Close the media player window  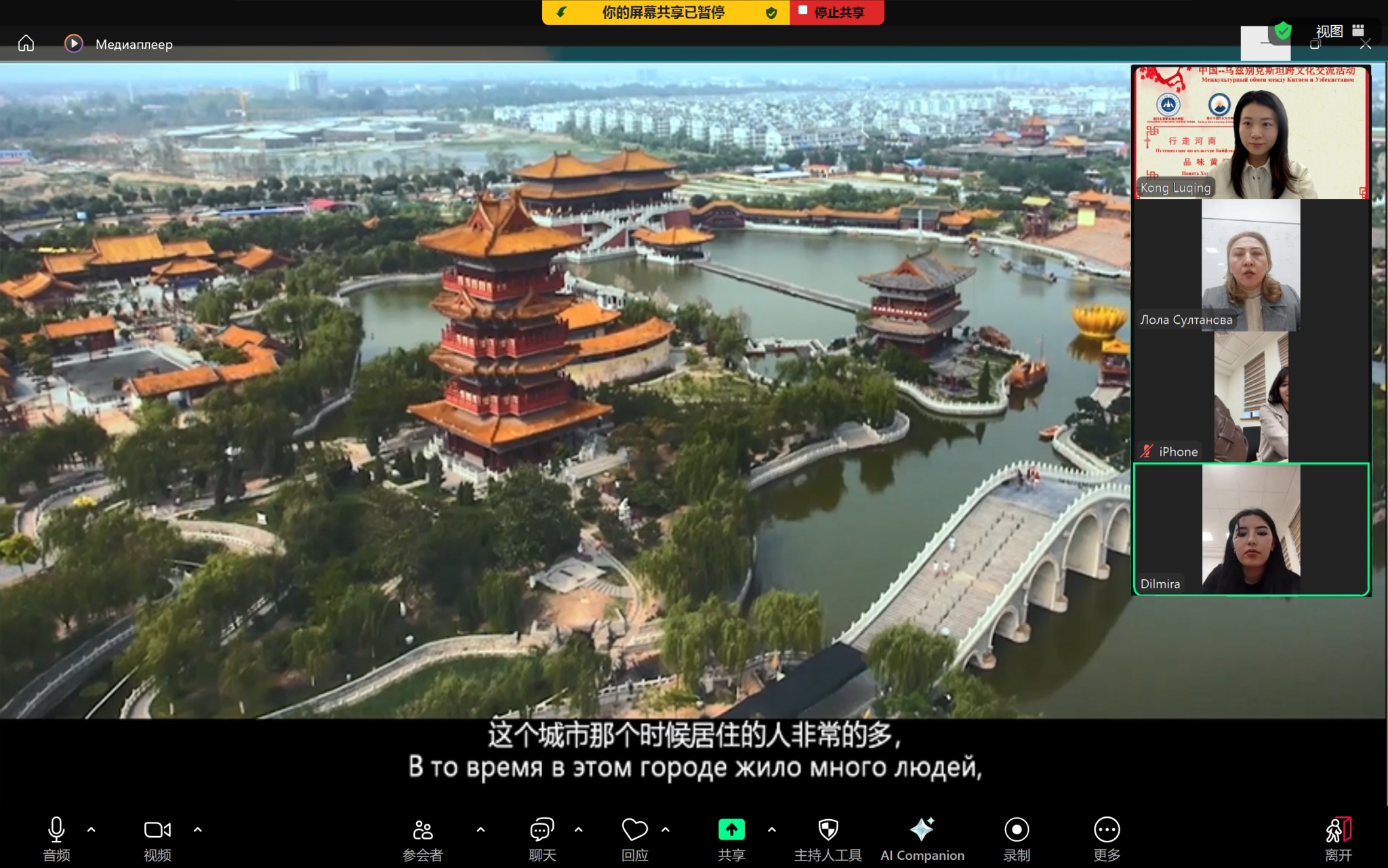point(1366,45)
